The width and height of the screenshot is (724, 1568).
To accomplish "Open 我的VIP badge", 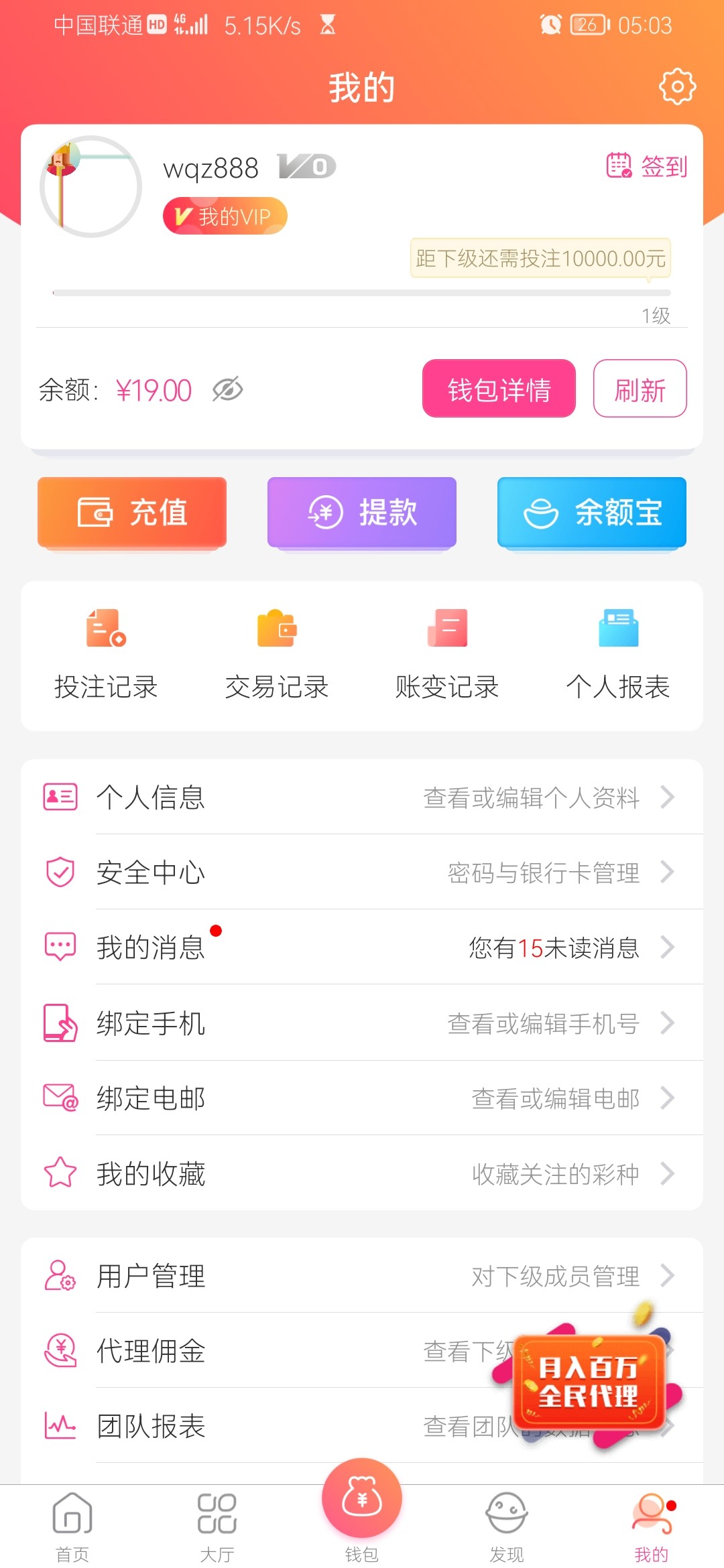I will coord(225,216).
